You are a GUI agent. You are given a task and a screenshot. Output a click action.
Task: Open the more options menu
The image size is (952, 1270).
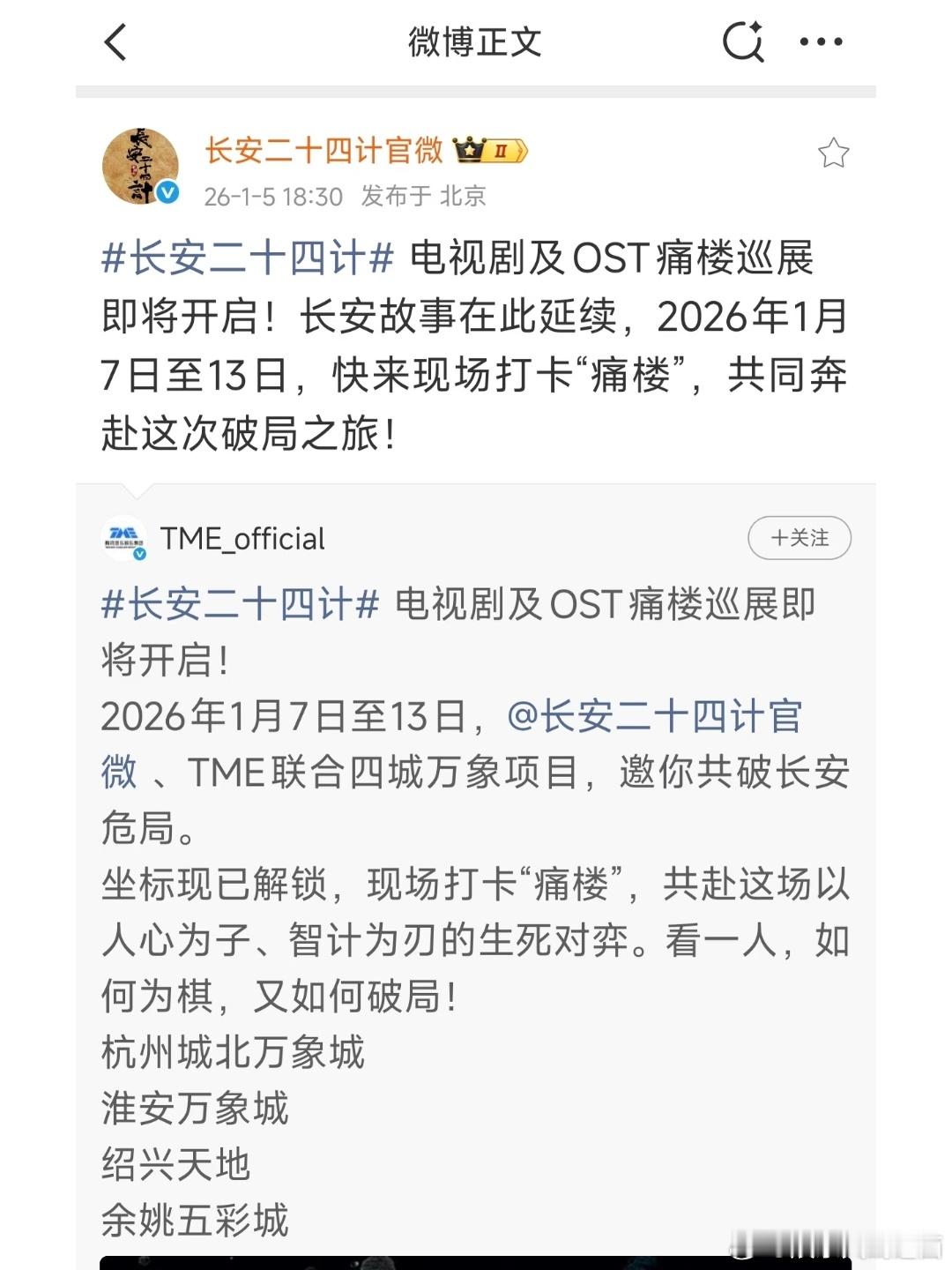click(x=819, y=41)
